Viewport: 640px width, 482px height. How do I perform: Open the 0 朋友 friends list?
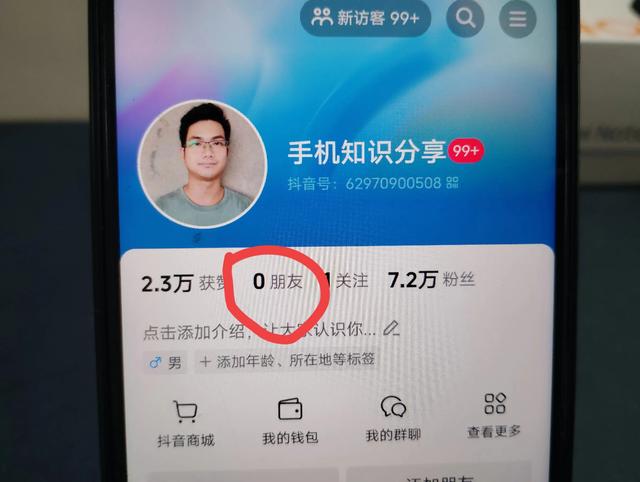tap(277, 282)
